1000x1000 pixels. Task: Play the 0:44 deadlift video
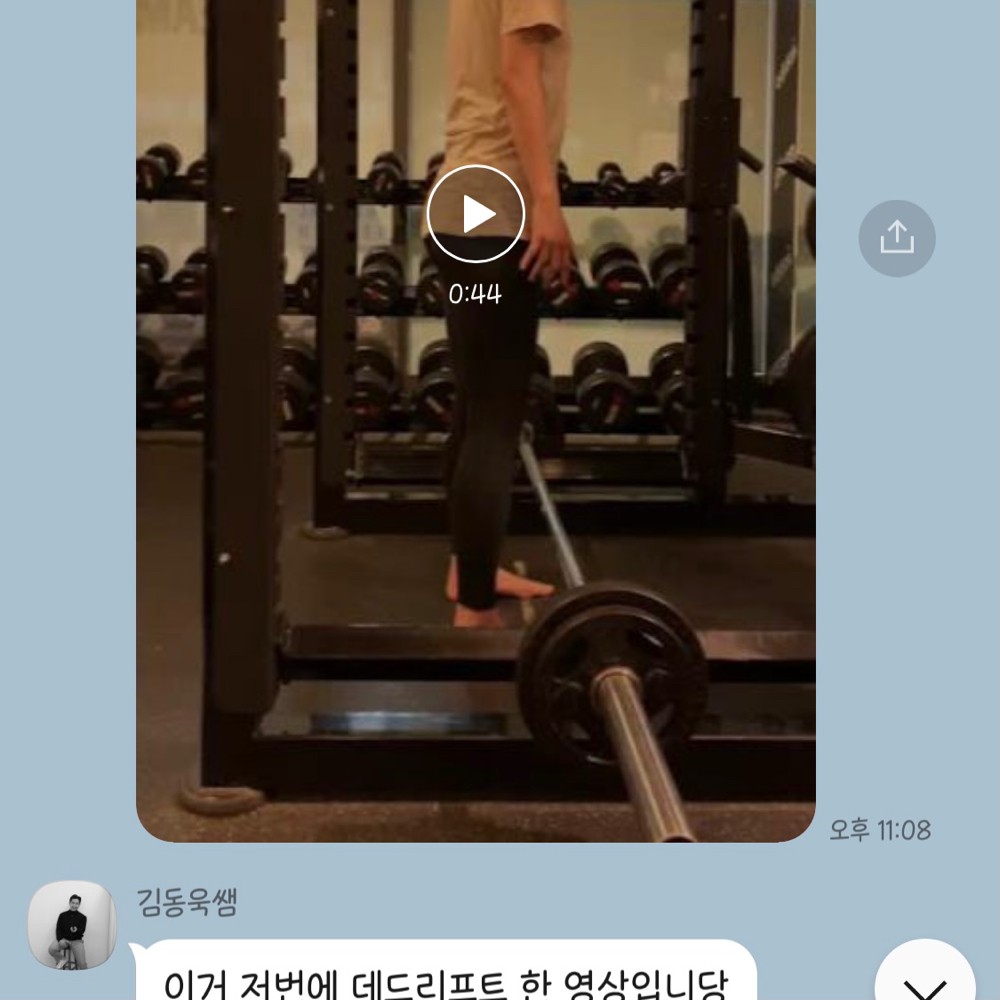click(x=476, y=214)
